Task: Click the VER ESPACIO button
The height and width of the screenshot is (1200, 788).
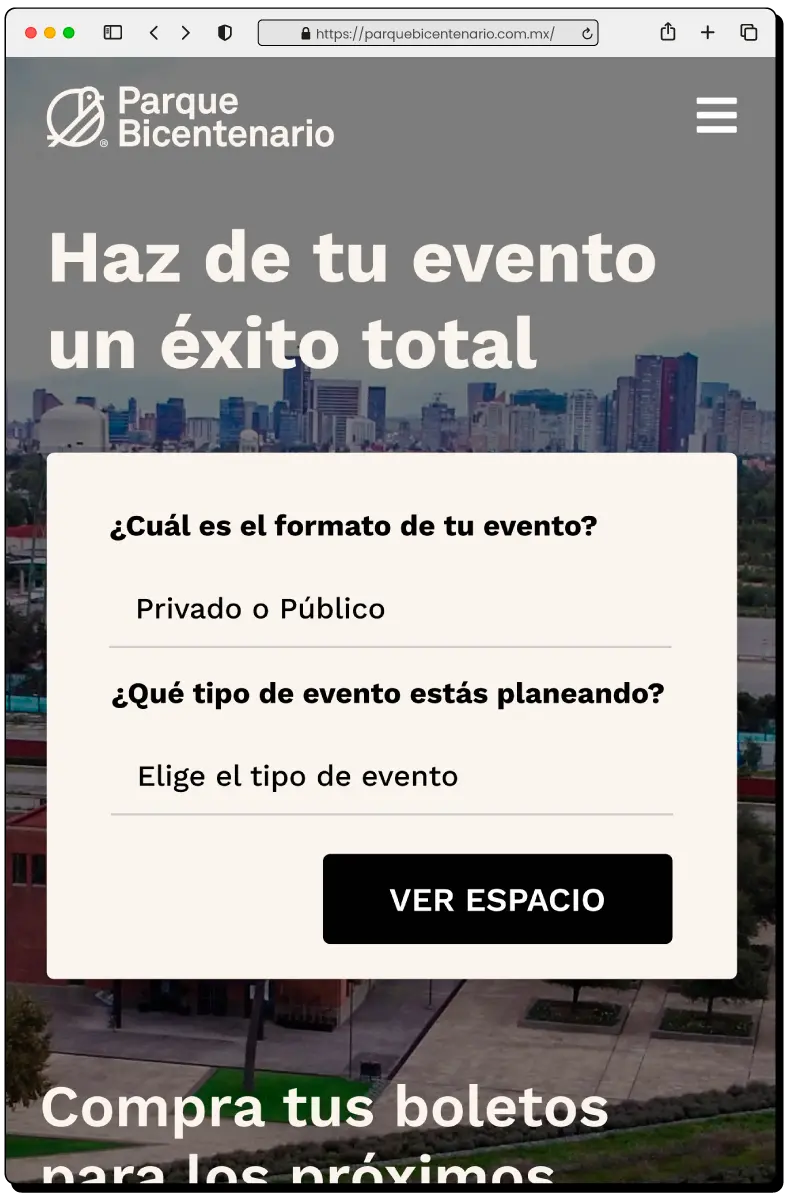Action: click(497, 898)
